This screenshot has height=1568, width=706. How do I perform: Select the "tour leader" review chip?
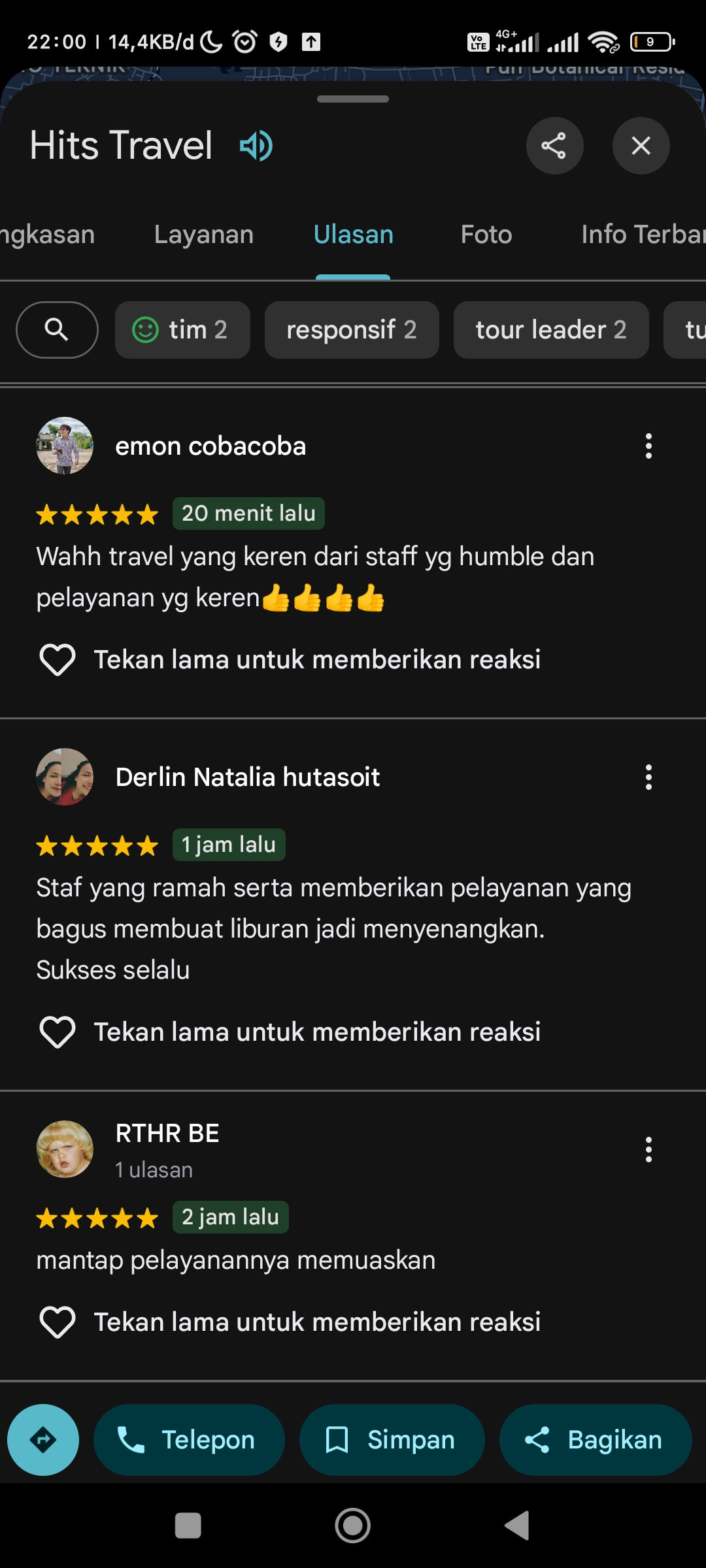point(551,330)
